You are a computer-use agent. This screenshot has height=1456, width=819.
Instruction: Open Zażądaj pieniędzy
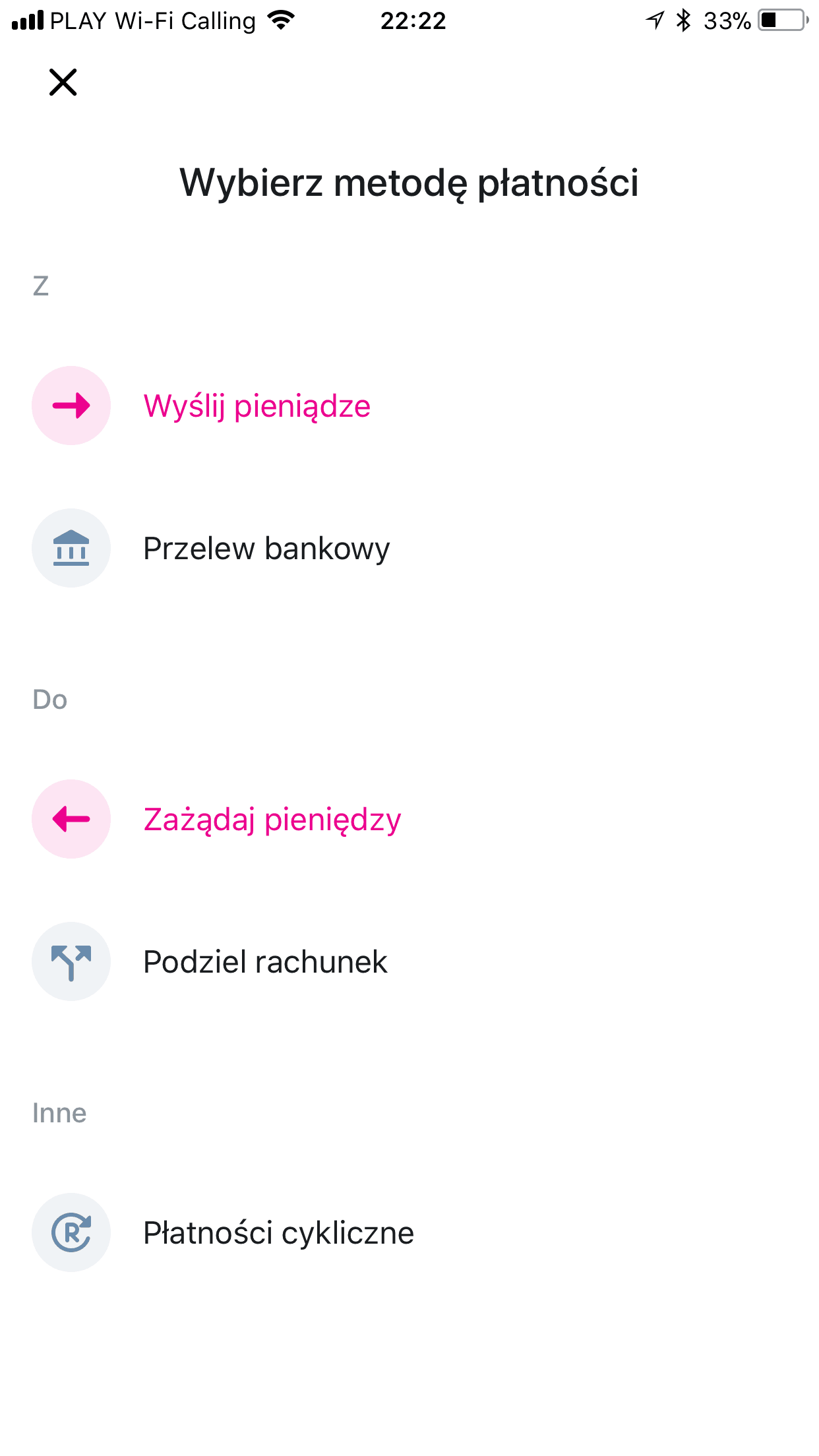(409, 819)
